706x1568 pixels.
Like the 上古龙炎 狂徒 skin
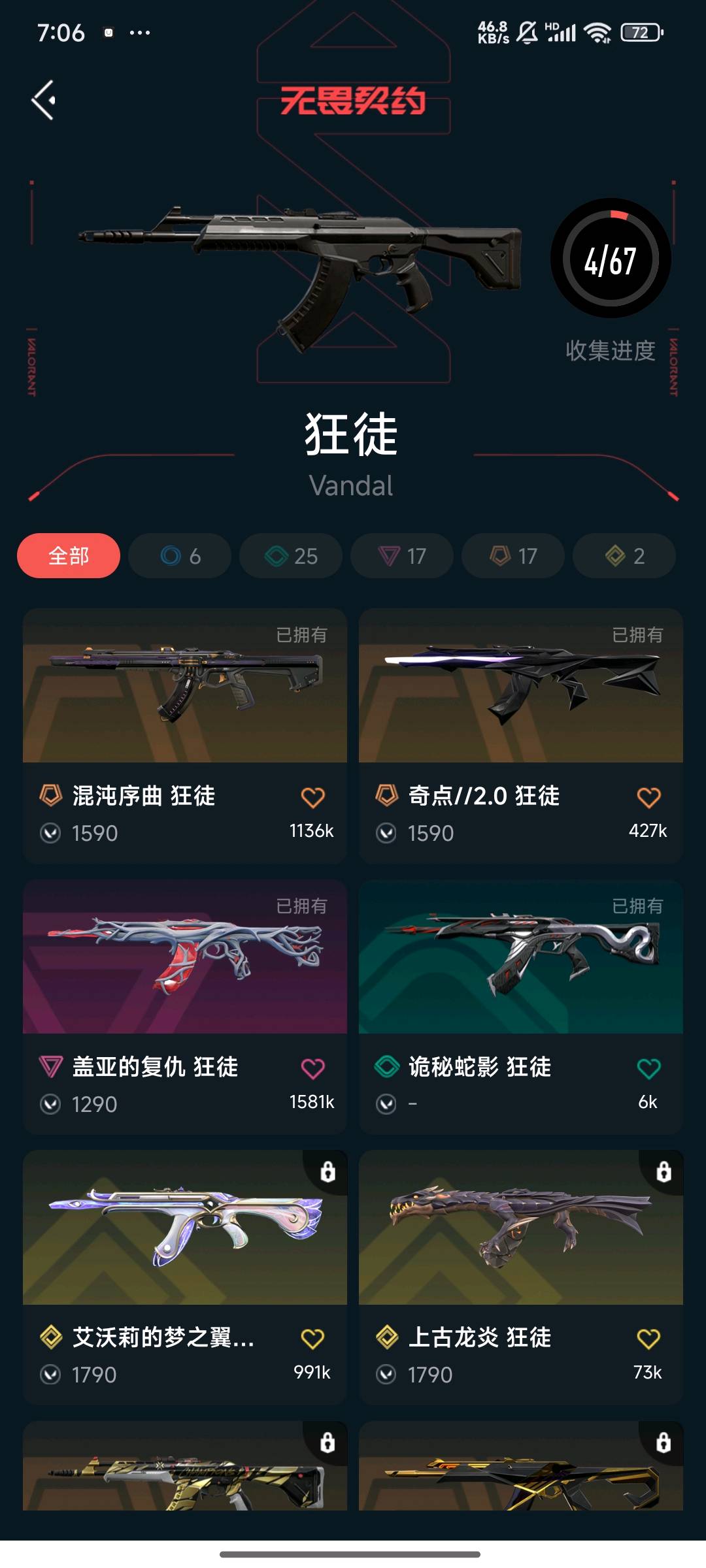tap(648, 1339)
